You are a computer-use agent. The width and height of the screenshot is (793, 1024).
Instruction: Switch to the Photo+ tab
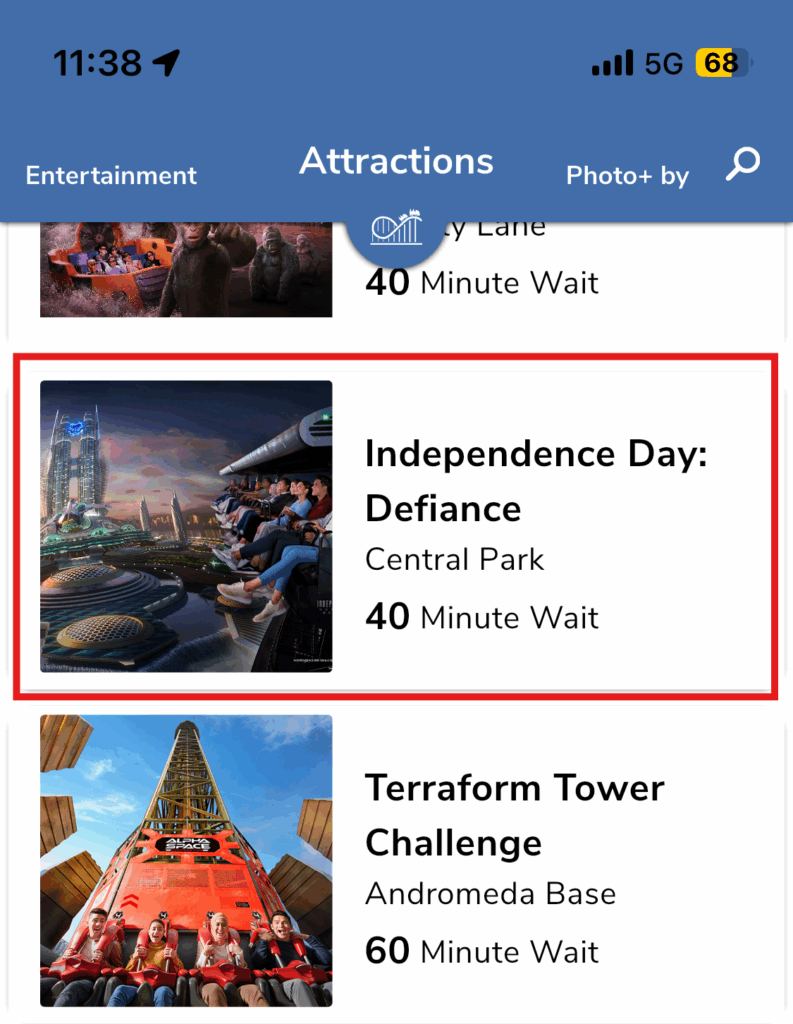coord(627,176)
